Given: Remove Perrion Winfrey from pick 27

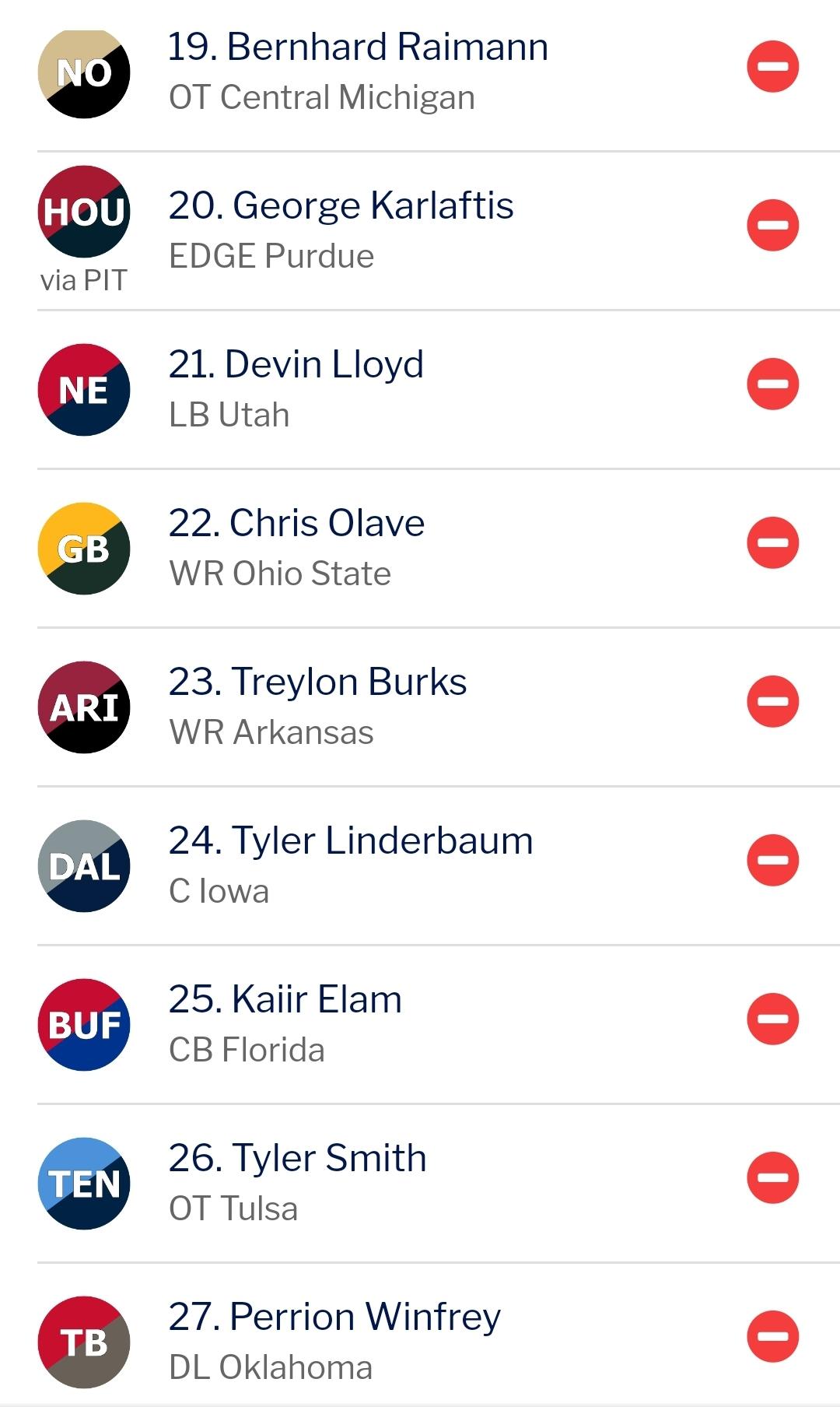Looking at the screenshot, I should click(x=773, y=1336).
